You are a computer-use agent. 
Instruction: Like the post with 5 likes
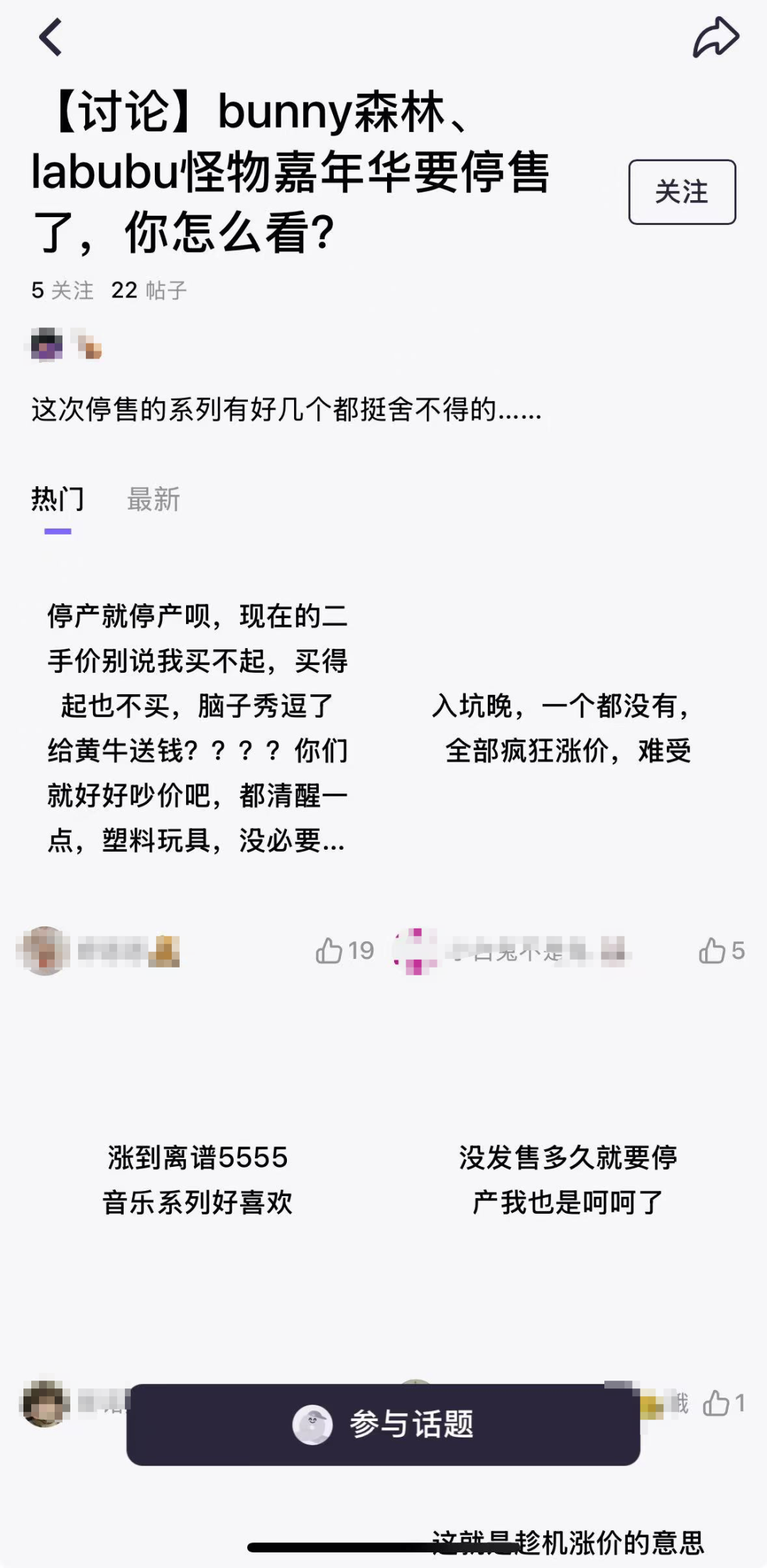tap(722, 950)
